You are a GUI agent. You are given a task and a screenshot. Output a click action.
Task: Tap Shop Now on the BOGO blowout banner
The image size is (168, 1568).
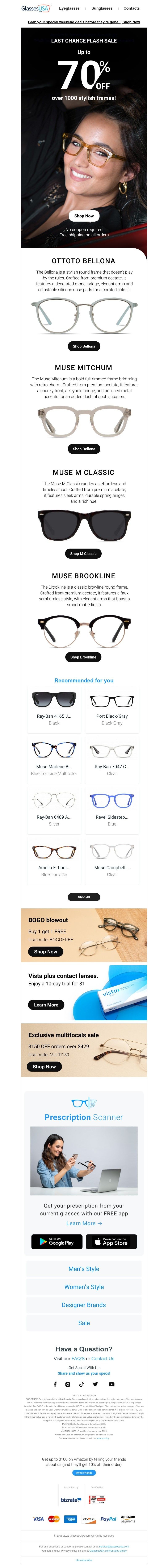[x=45, y=951]
